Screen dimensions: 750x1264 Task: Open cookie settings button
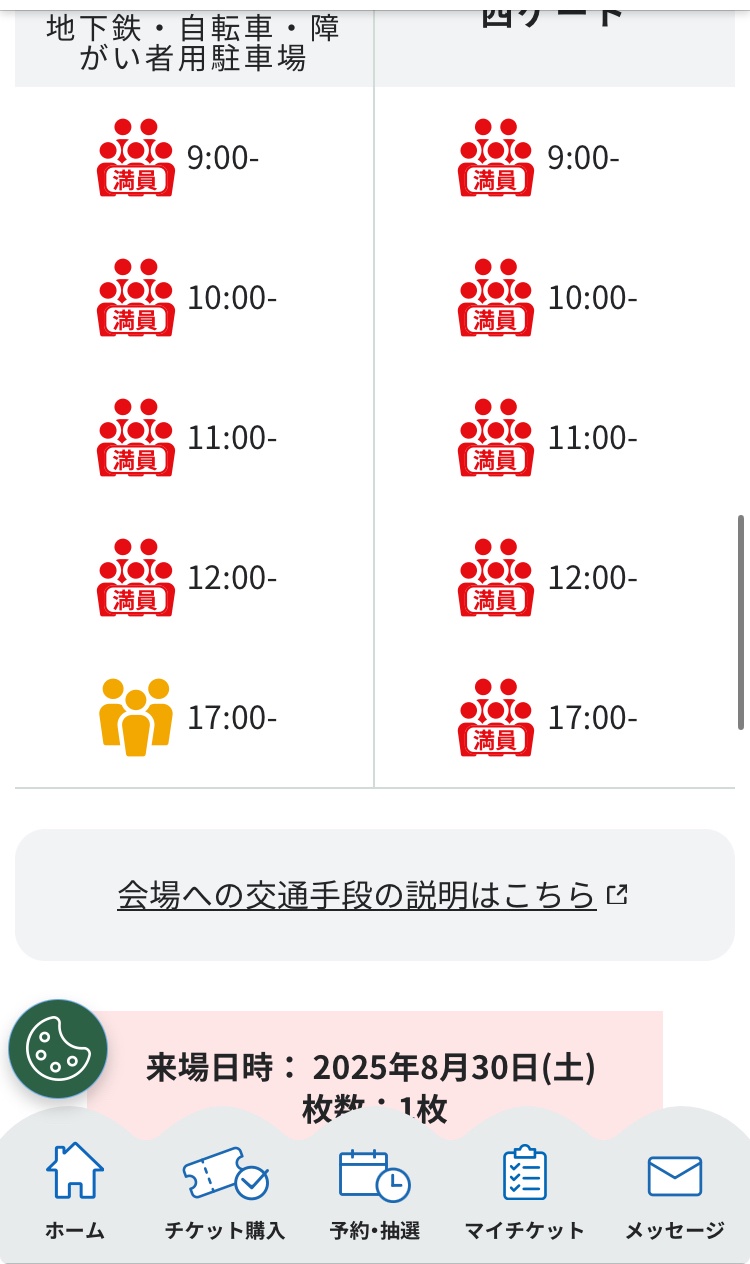coord(58,1048)
